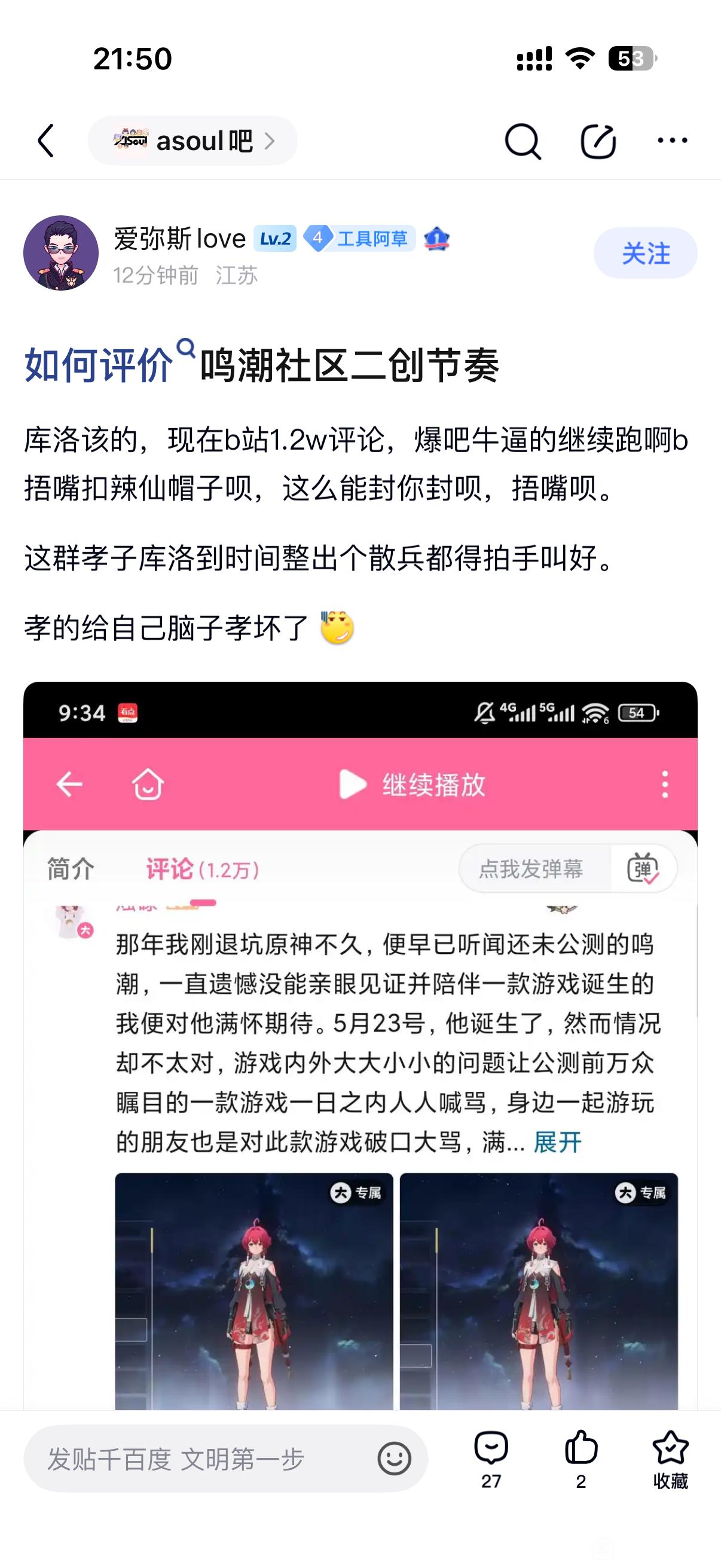
Task: Open search in the top bar
Action: coord(523,141)
